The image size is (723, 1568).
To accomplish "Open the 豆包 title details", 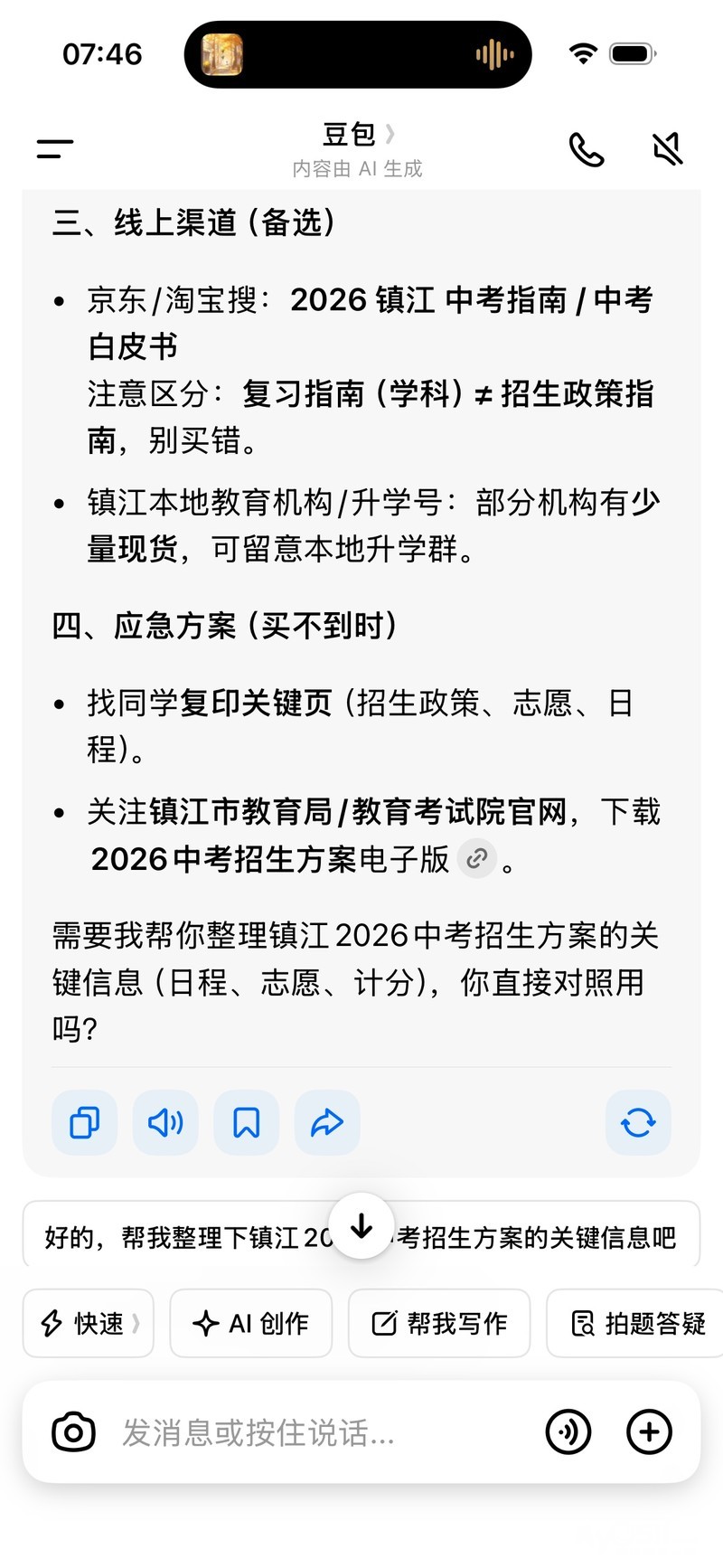I will [x=359, y=136].
